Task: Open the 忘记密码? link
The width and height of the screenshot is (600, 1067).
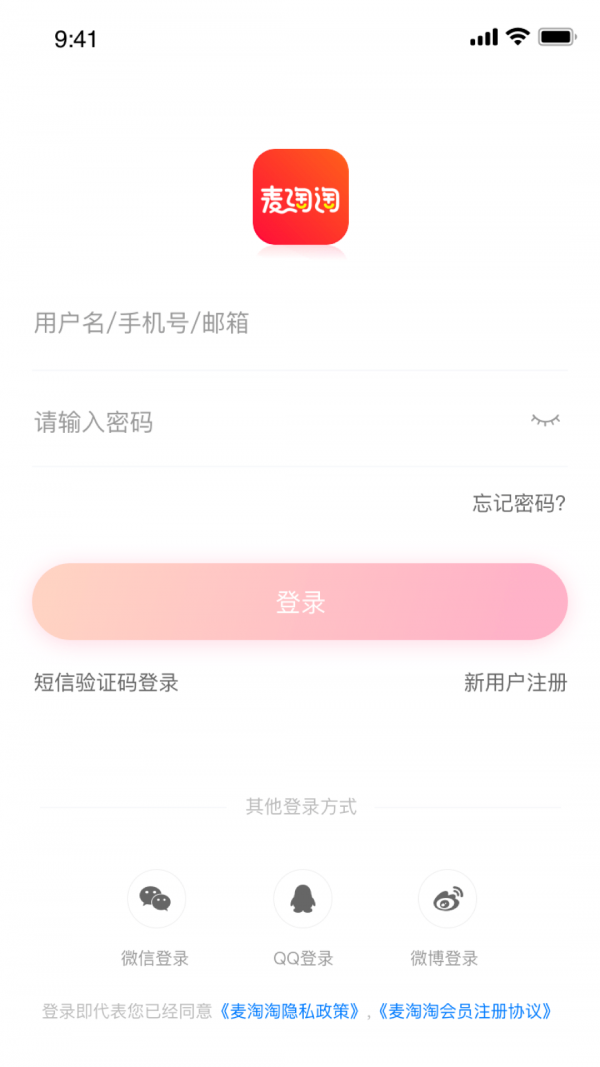Action: click(x=519, y=504)
